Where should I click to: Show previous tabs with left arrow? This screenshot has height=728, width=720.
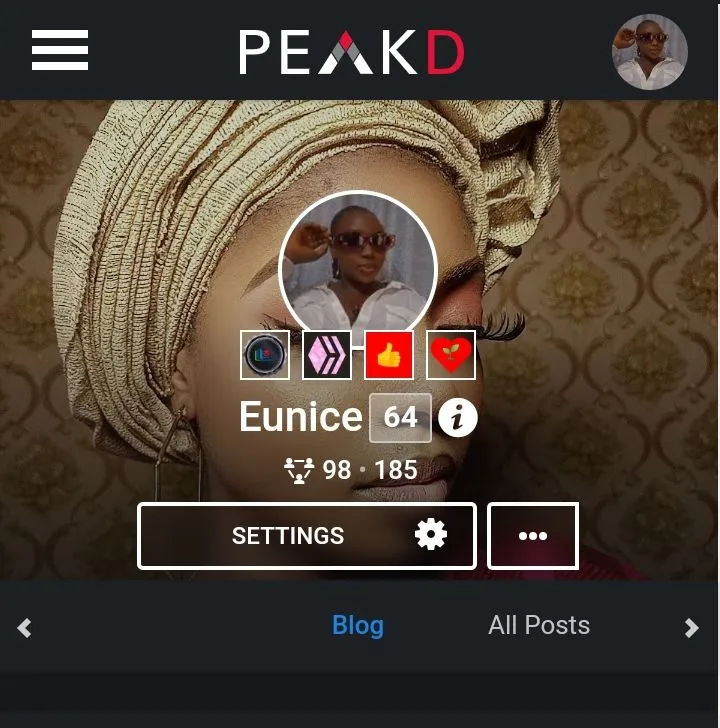point(25,628)
